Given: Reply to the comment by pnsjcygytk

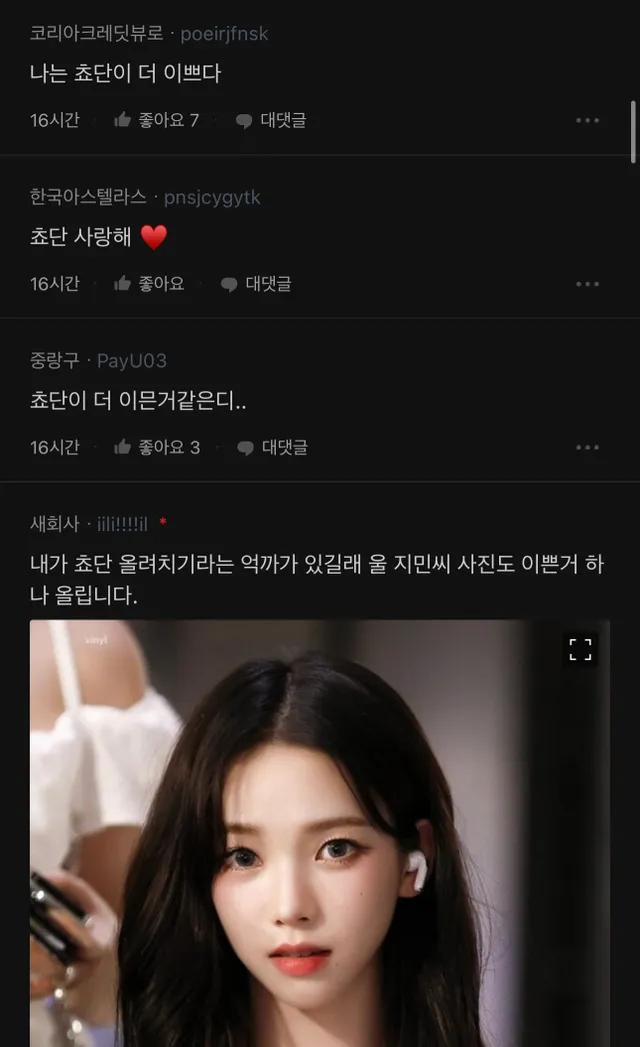Looking at the screenshot, I should point(256,284).
